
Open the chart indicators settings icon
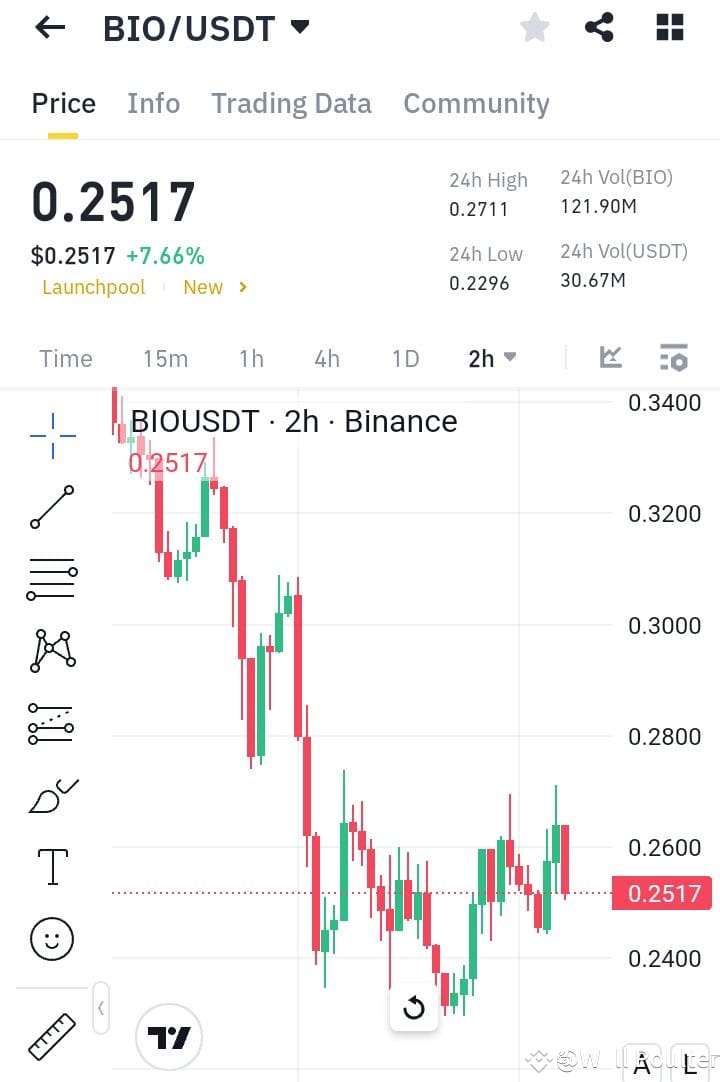click(672, 357)
